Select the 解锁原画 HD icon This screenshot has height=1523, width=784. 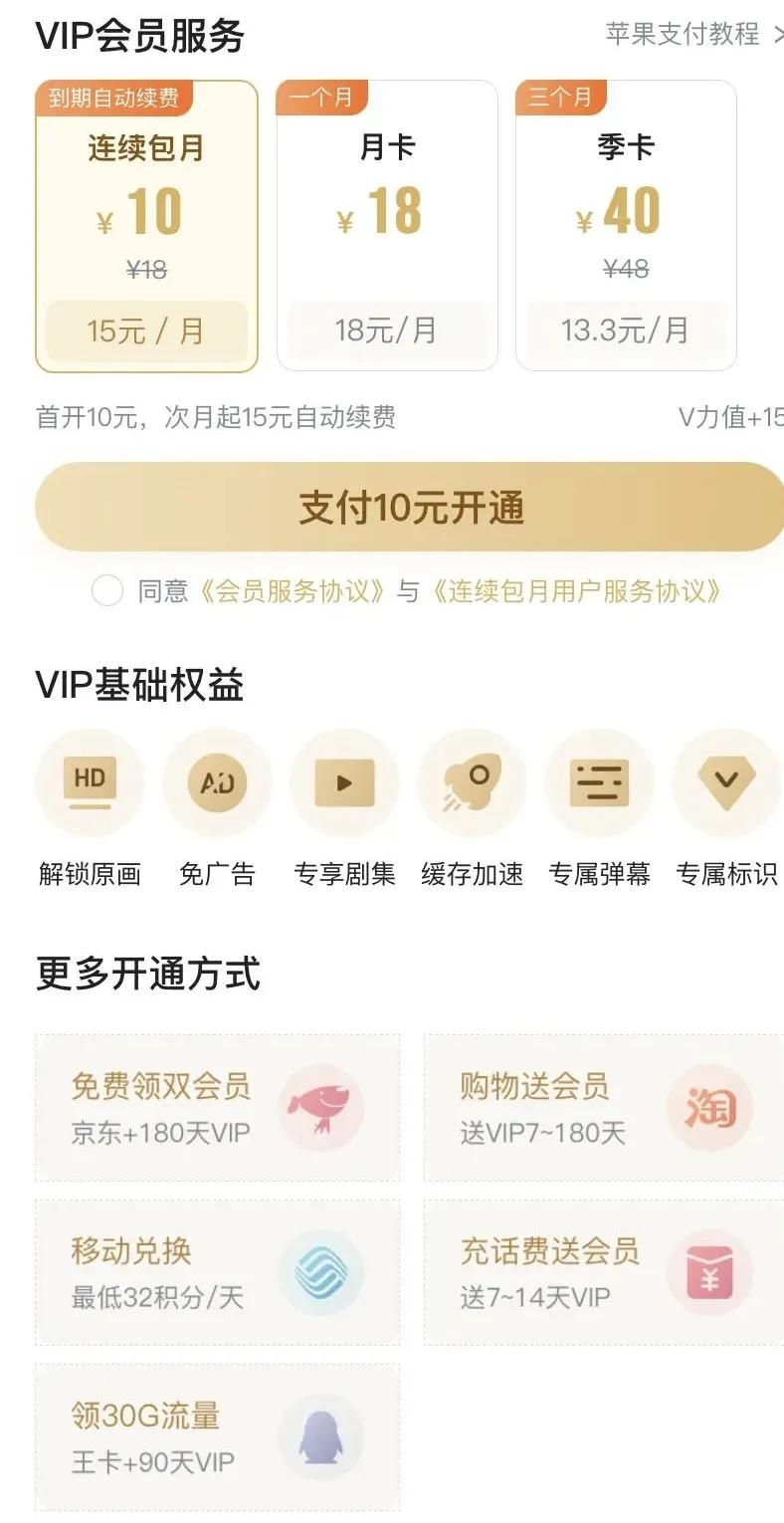click(90, 781)
